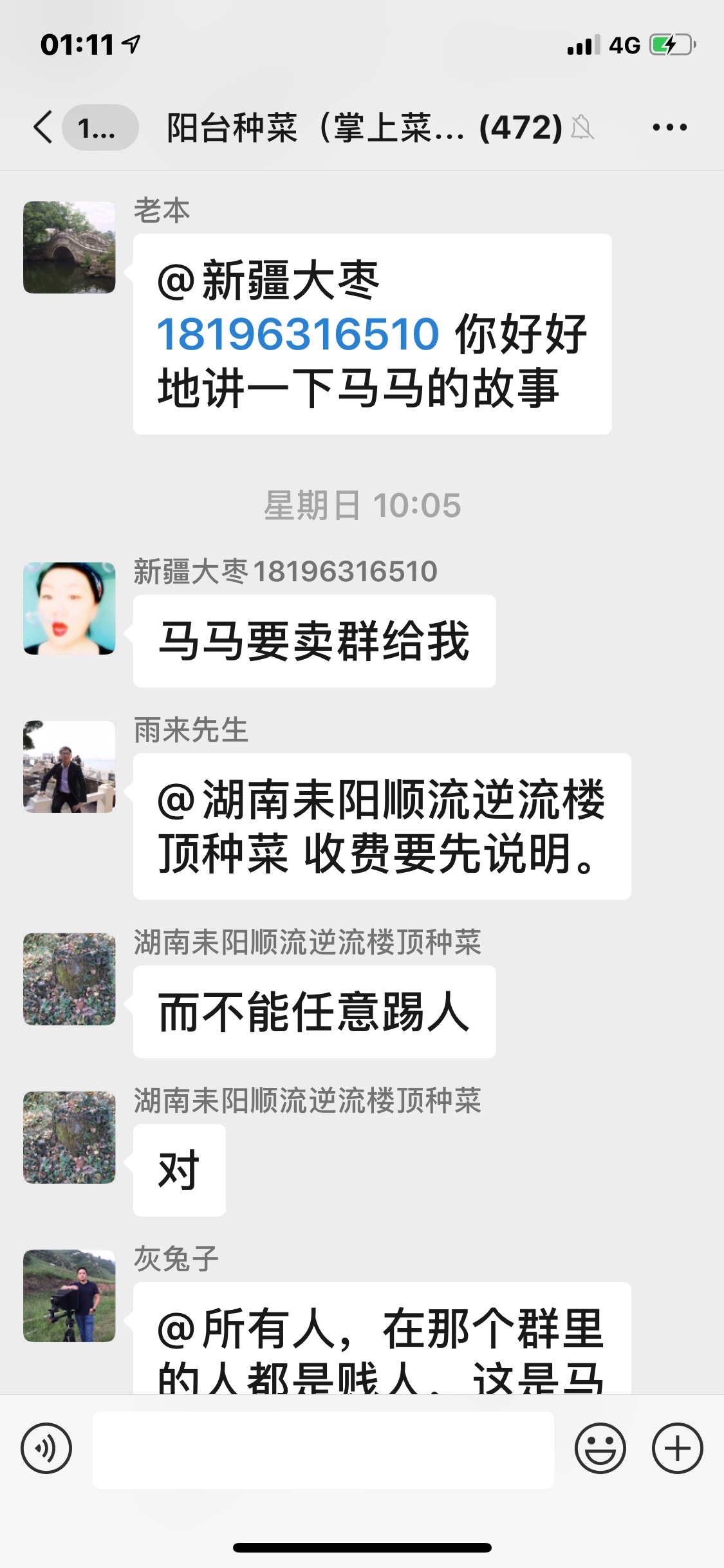724x1568 pixels.
Task: Open the emoji sticker panel
Action: point(600,1448)
